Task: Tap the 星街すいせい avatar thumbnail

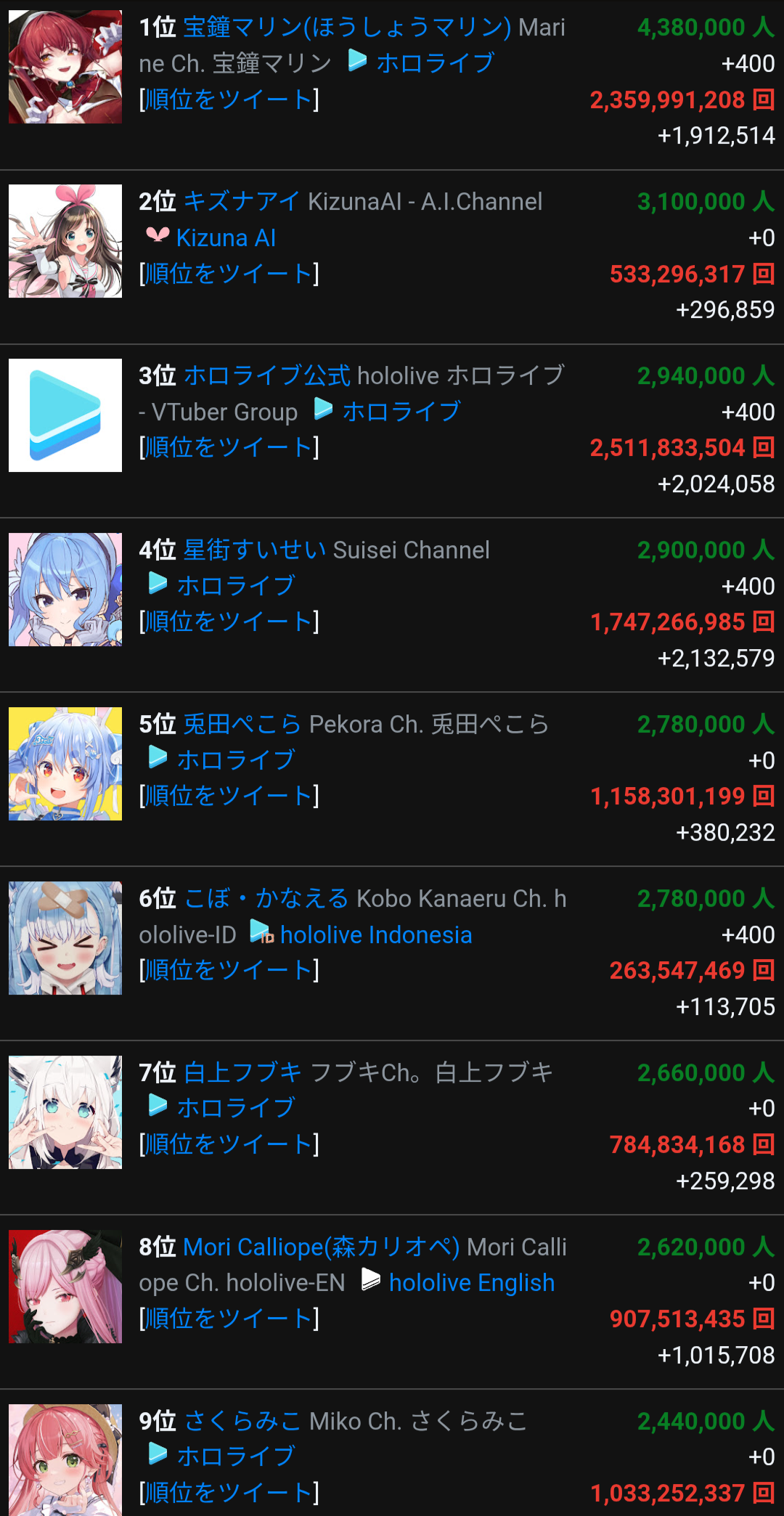Action: [65, 590]
